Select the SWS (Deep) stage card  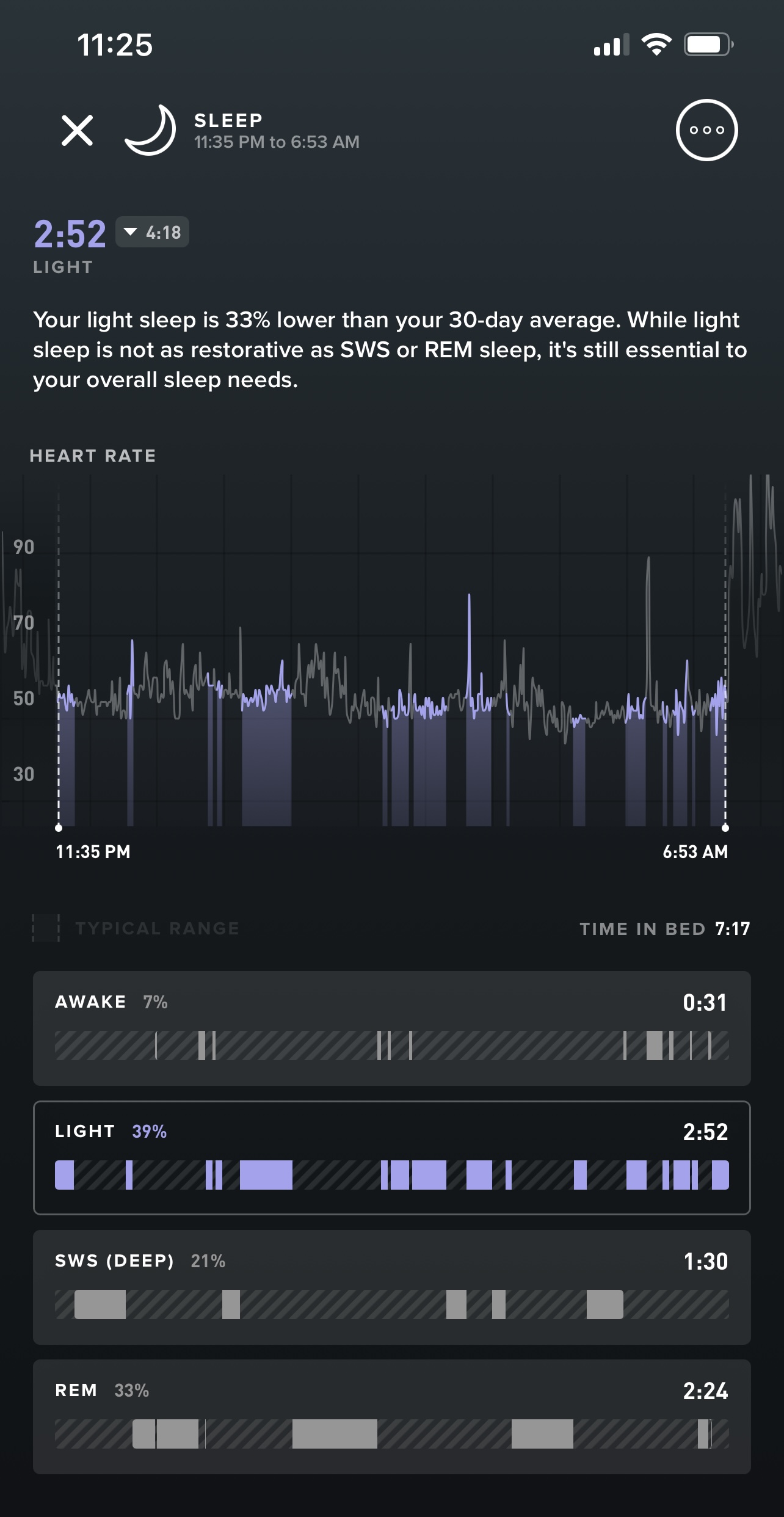click(391, 1287)
